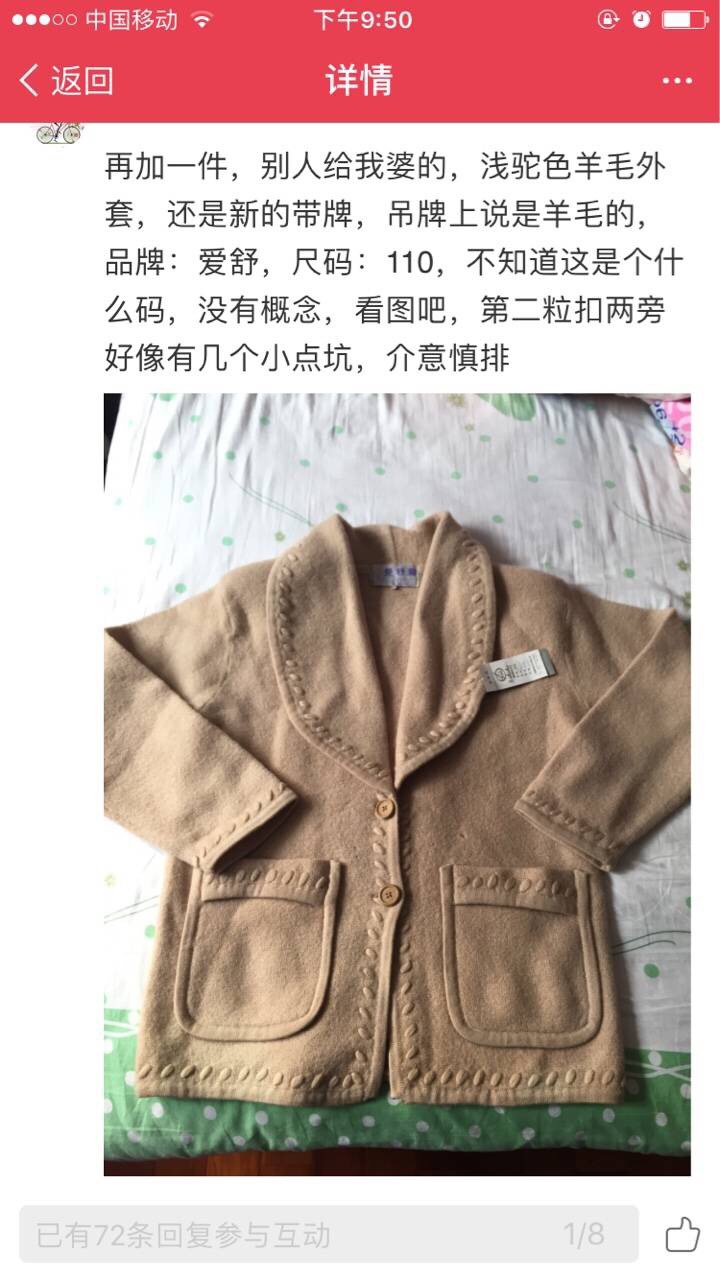The width and height of the screenshot is (720, 1280).
Task: Open the poster's avatar profile
Action: click(x=60, y=133)
